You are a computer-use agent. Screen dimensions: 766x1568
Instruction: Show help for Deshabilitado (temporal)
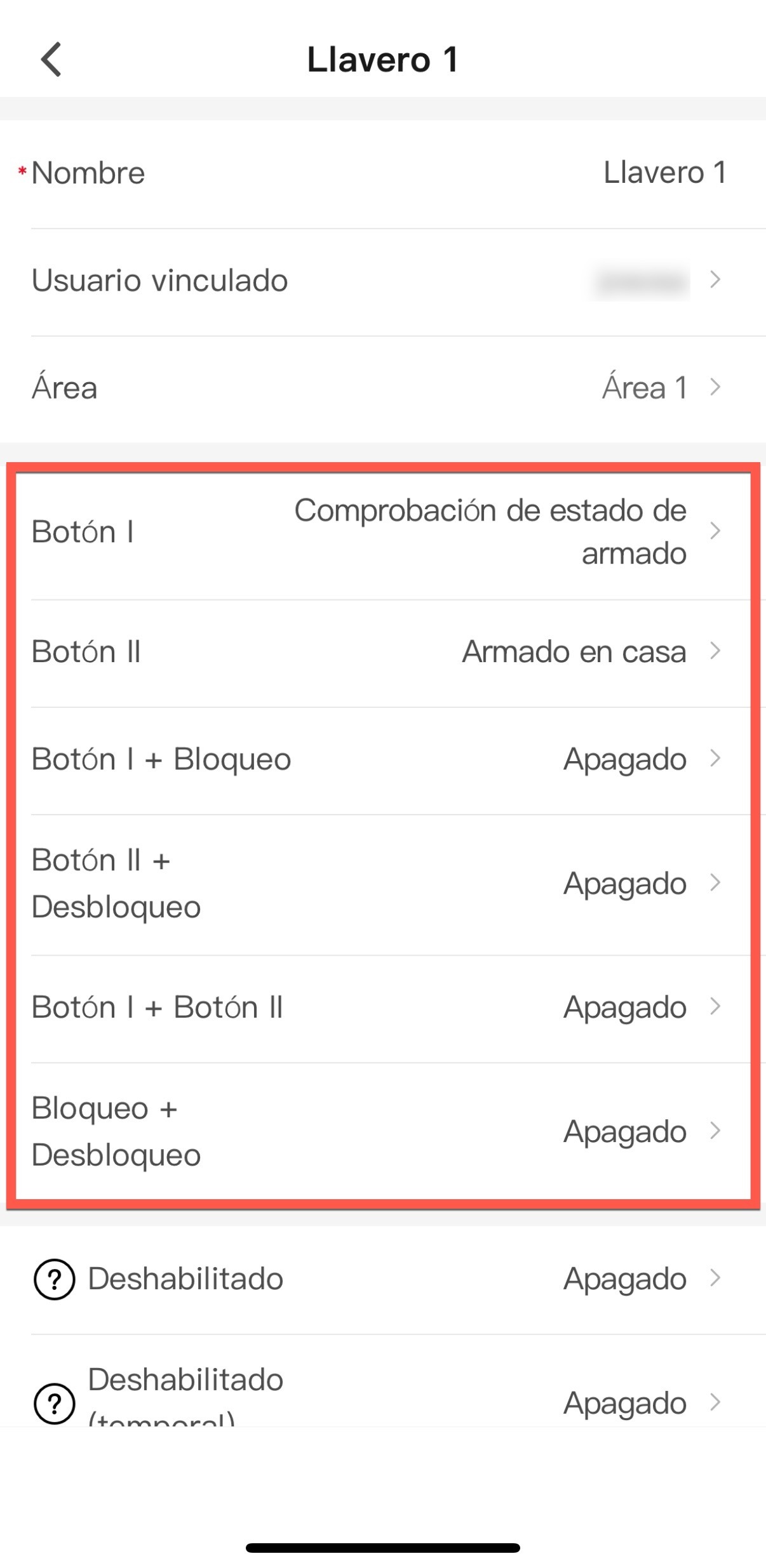tap(54, 1403)
